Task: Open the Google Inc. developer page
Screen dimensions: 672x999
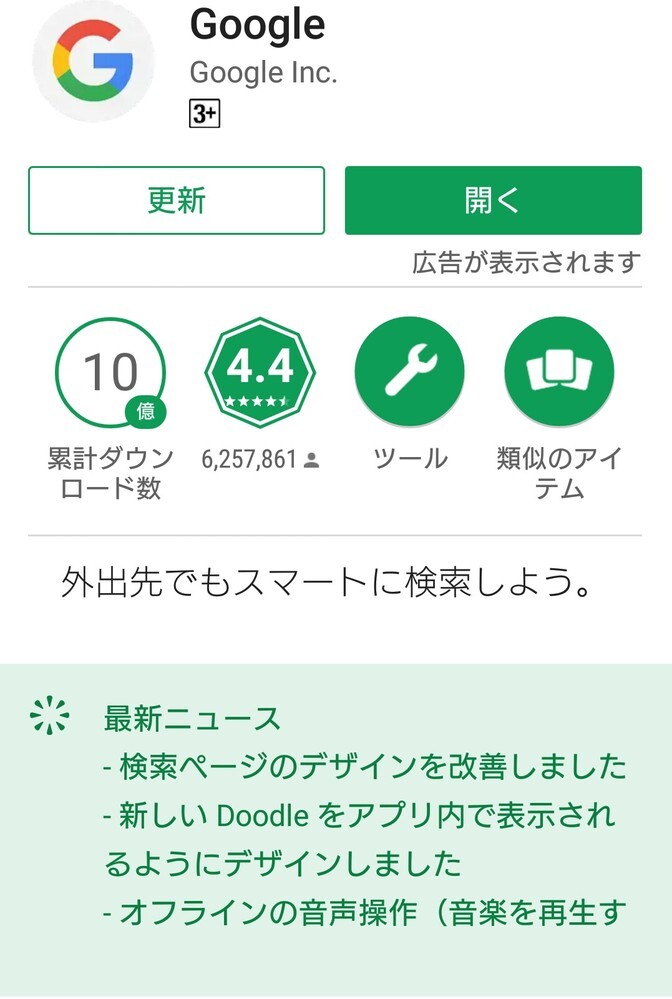Action: click(263, 73)
